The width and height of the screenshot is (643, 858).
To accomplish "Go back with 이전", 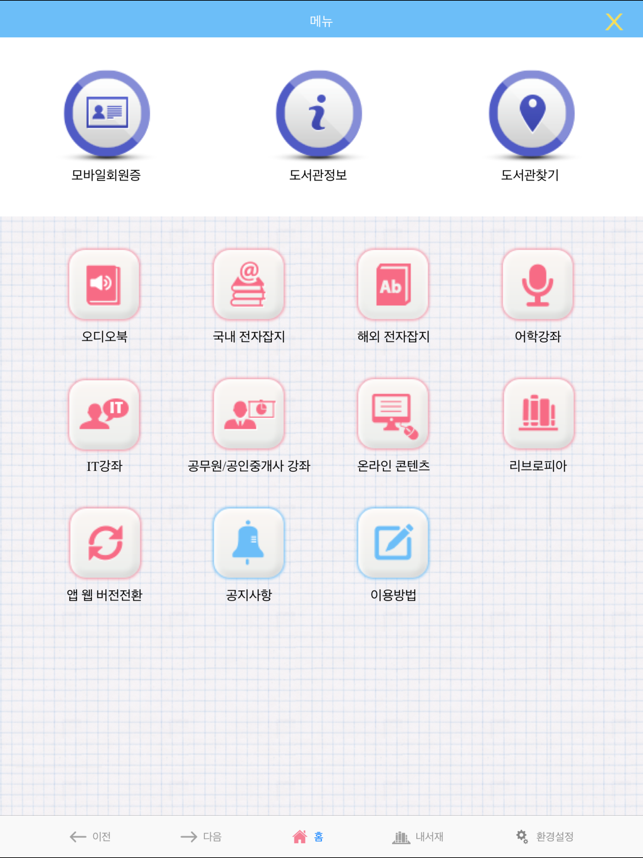I will [x=90, y=836].
